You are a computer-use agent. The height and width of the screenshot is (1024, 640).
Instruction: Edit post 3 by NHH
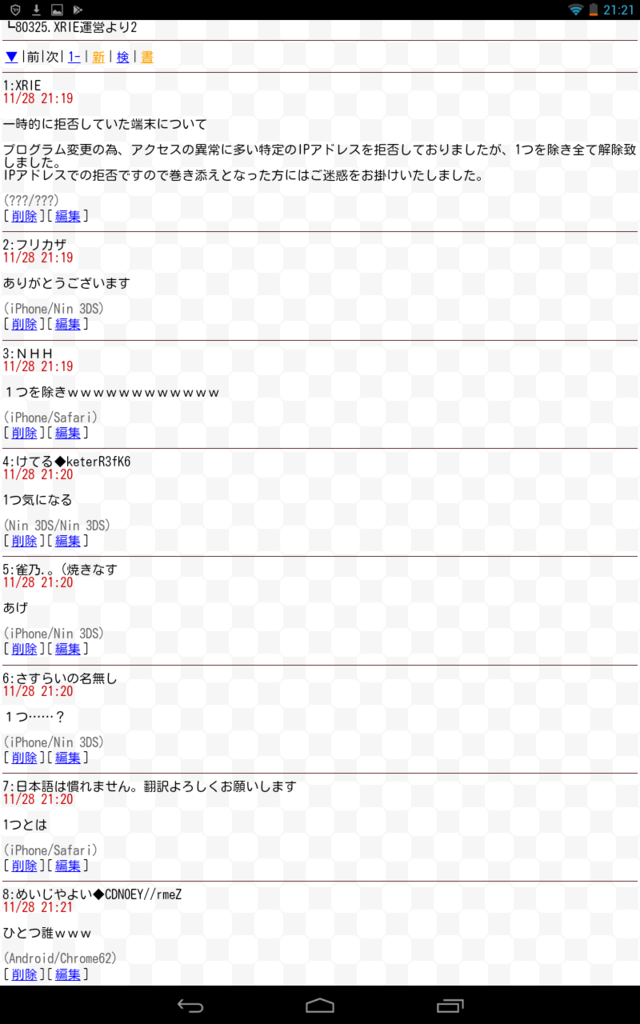68,432
